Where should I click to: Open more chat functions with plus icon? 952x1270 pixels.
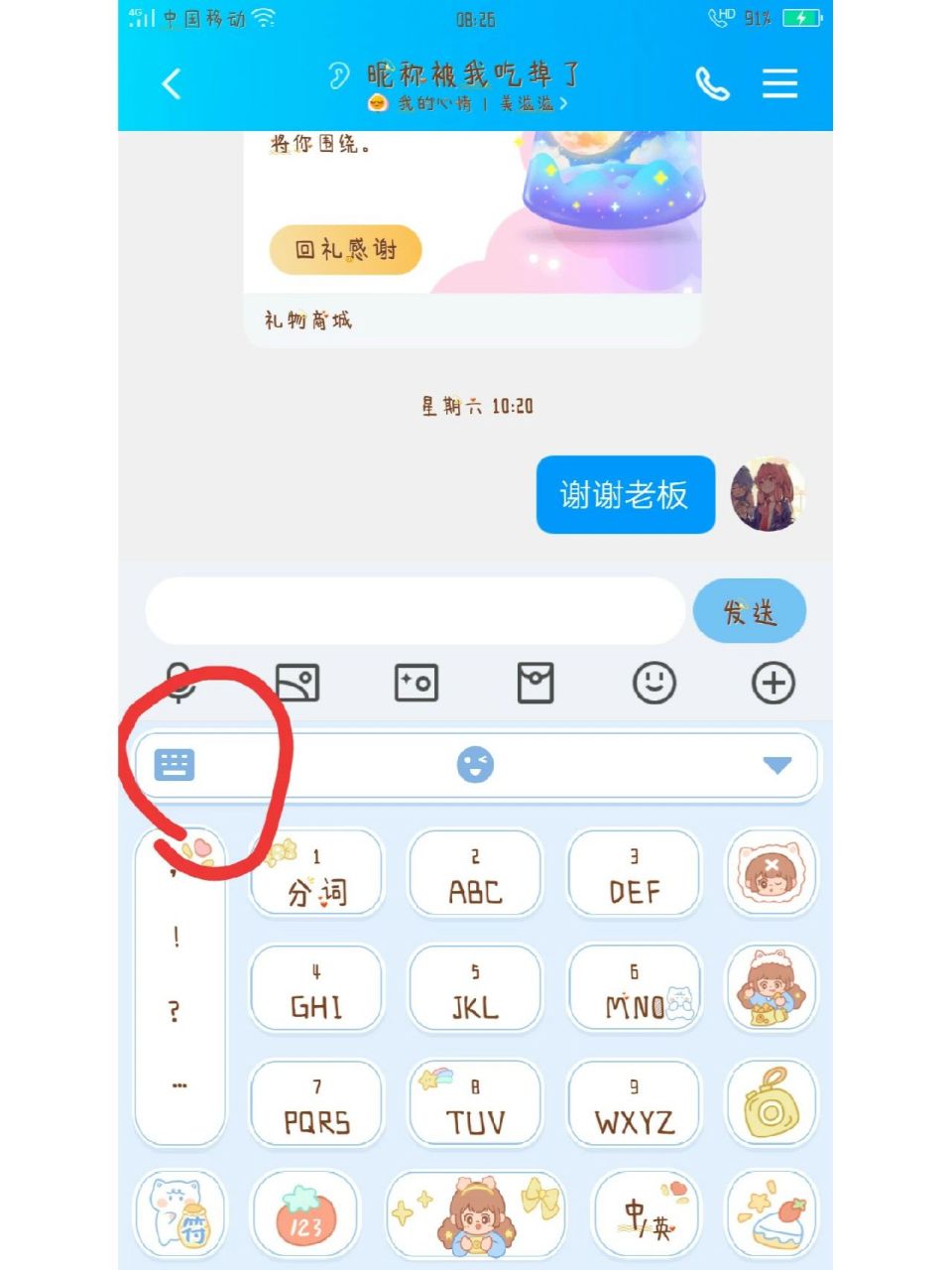[x=773, y=683]
